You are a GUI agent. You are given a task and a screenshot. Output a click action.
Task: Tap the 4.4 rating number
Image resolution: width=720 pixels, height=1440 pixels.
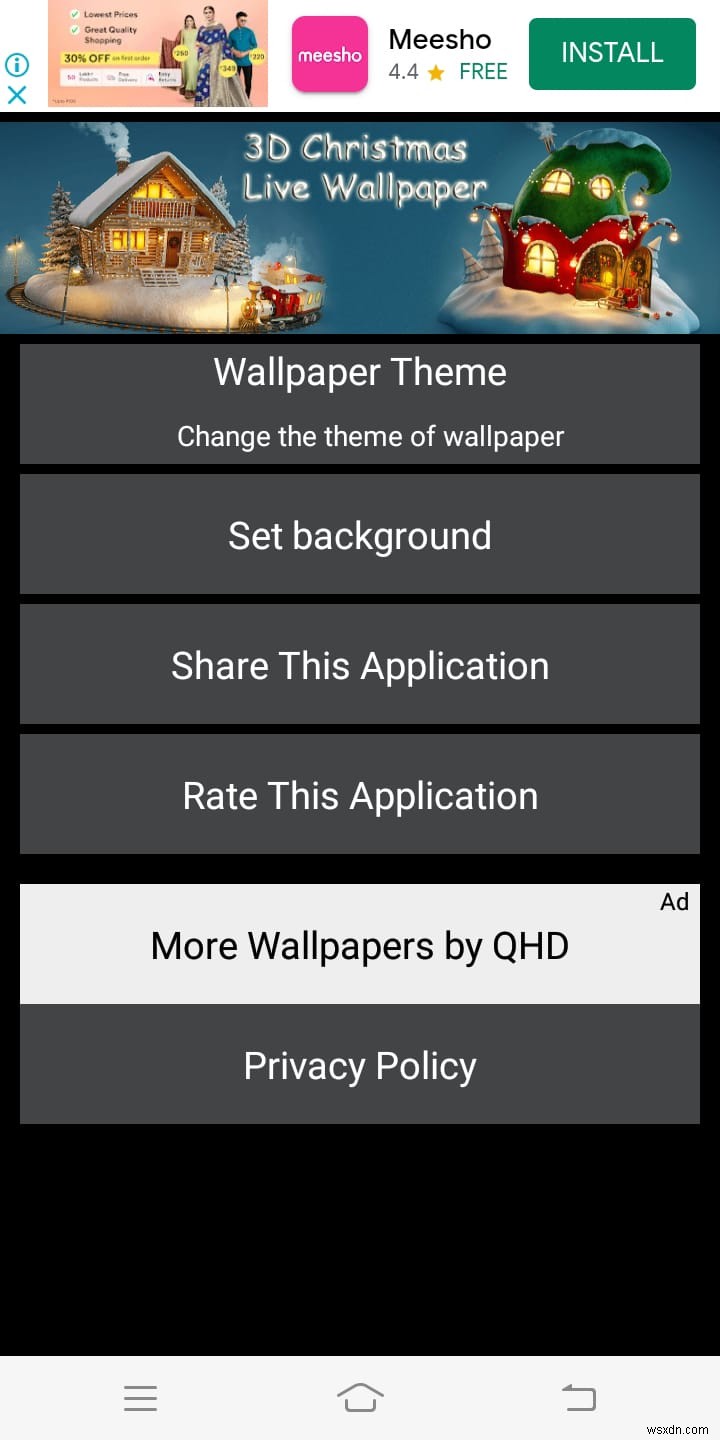(404, 72)
